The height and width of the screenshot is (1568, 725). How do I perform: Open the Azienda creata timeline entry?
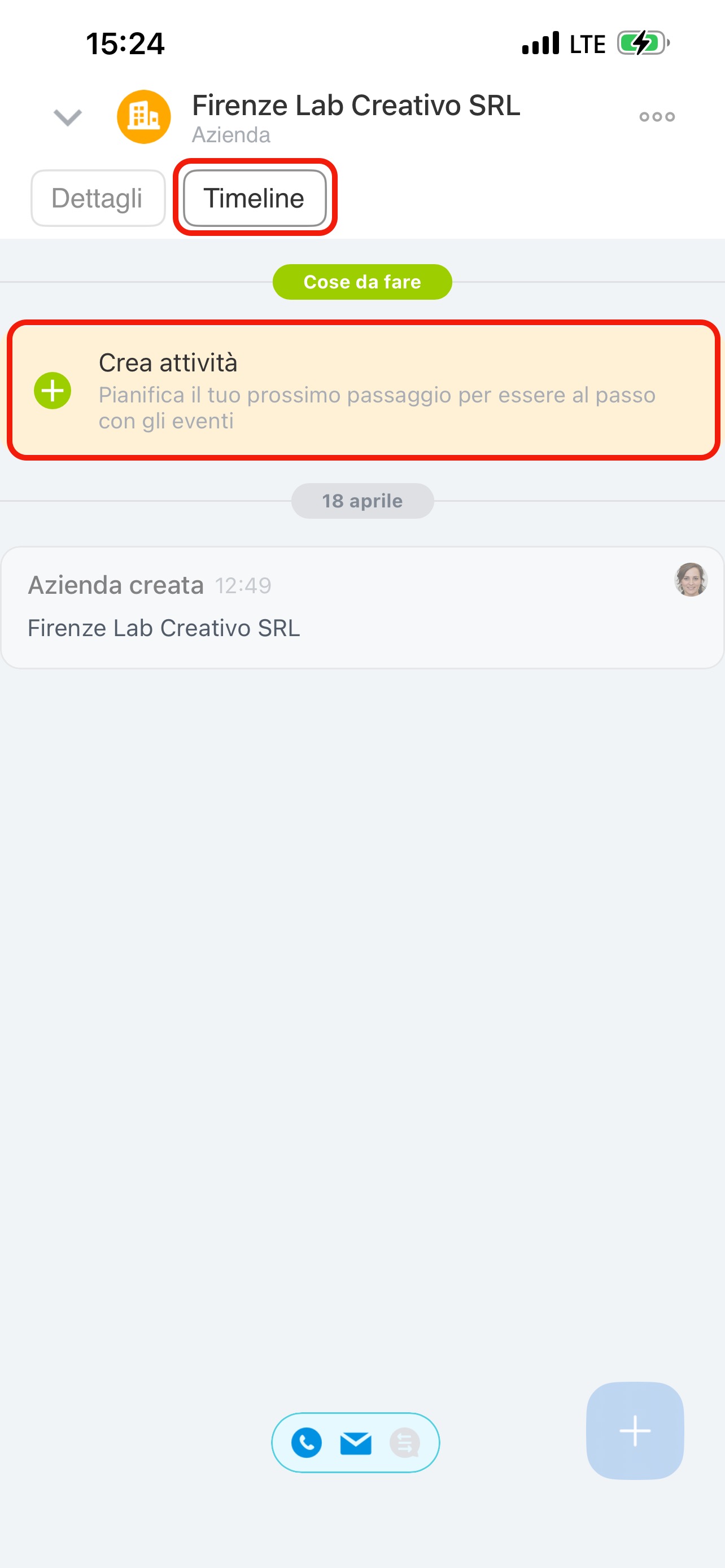[x=363, y=607]
